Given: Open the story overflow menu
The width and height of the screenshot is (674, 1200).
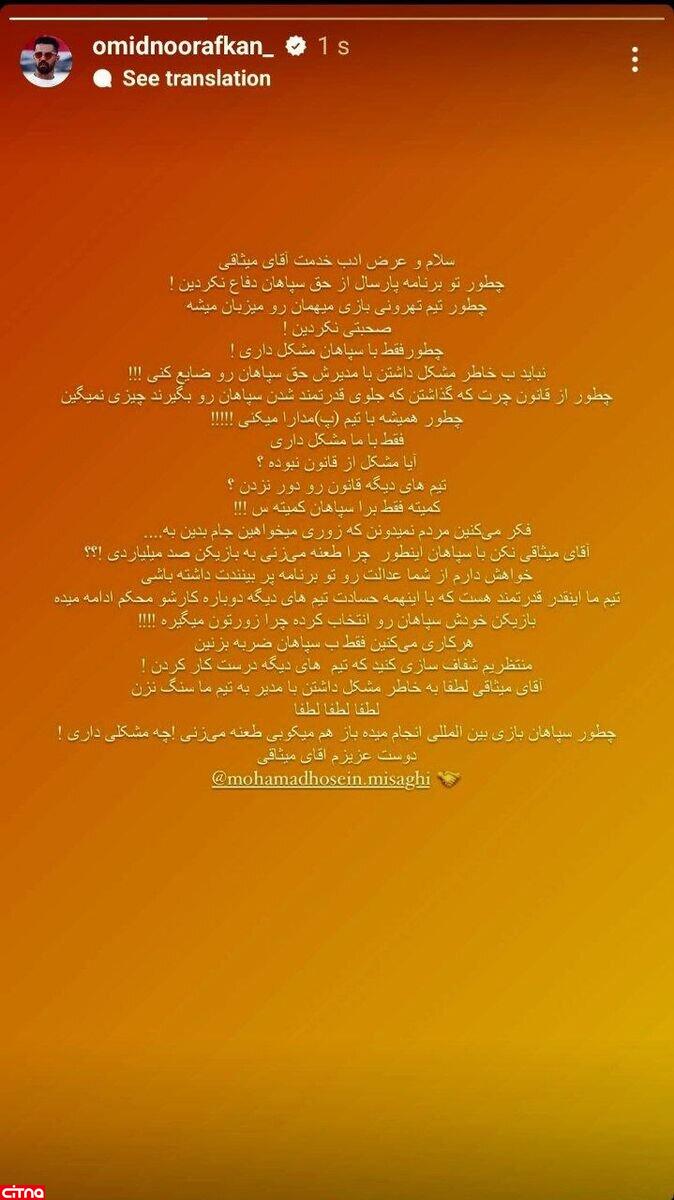Looking at the screenshot, I should [635, 60].
